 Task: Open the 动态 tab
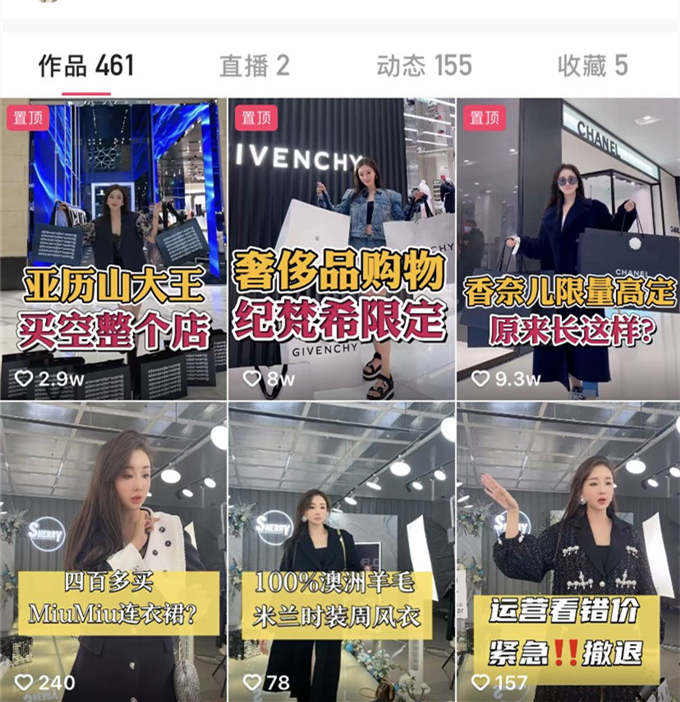click(x=424, y=66)
